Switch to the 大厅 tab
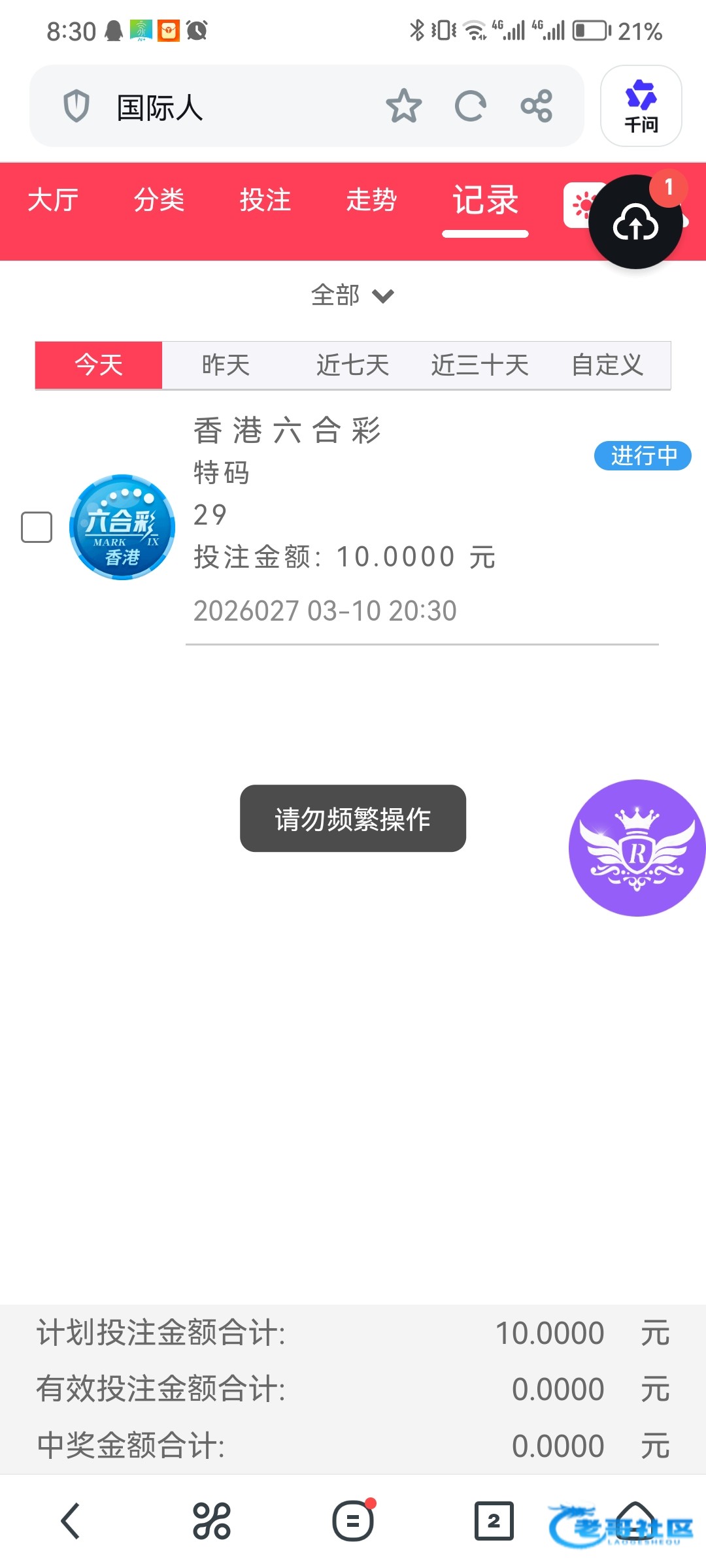This screenshot has width=706, height=1568. tap(53, 200)
